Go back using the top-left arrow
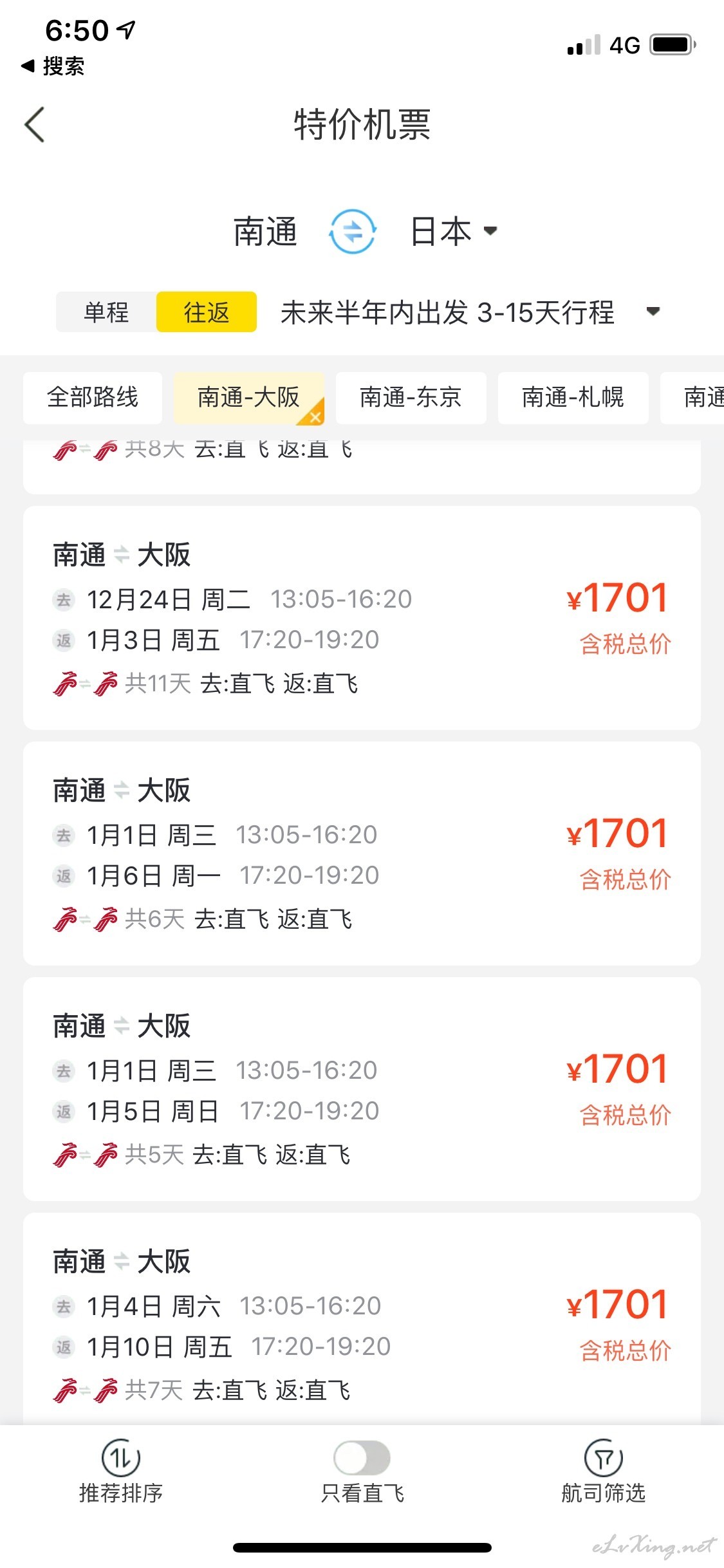724x1568 pixels. coord(34,124)
